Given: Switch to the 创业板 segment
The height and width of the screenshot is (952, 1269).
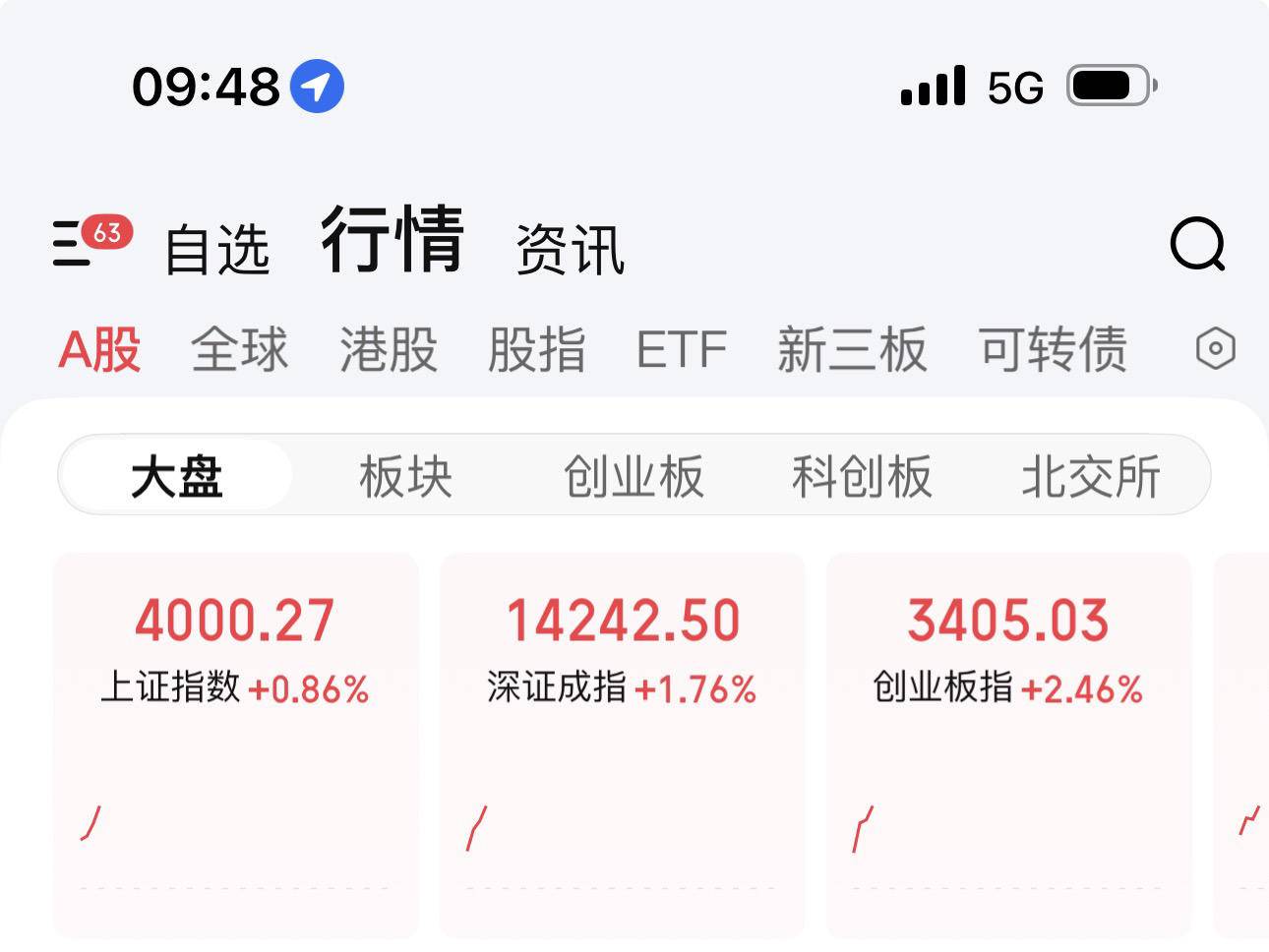Looking at the screenshot, I should point(634,477).
